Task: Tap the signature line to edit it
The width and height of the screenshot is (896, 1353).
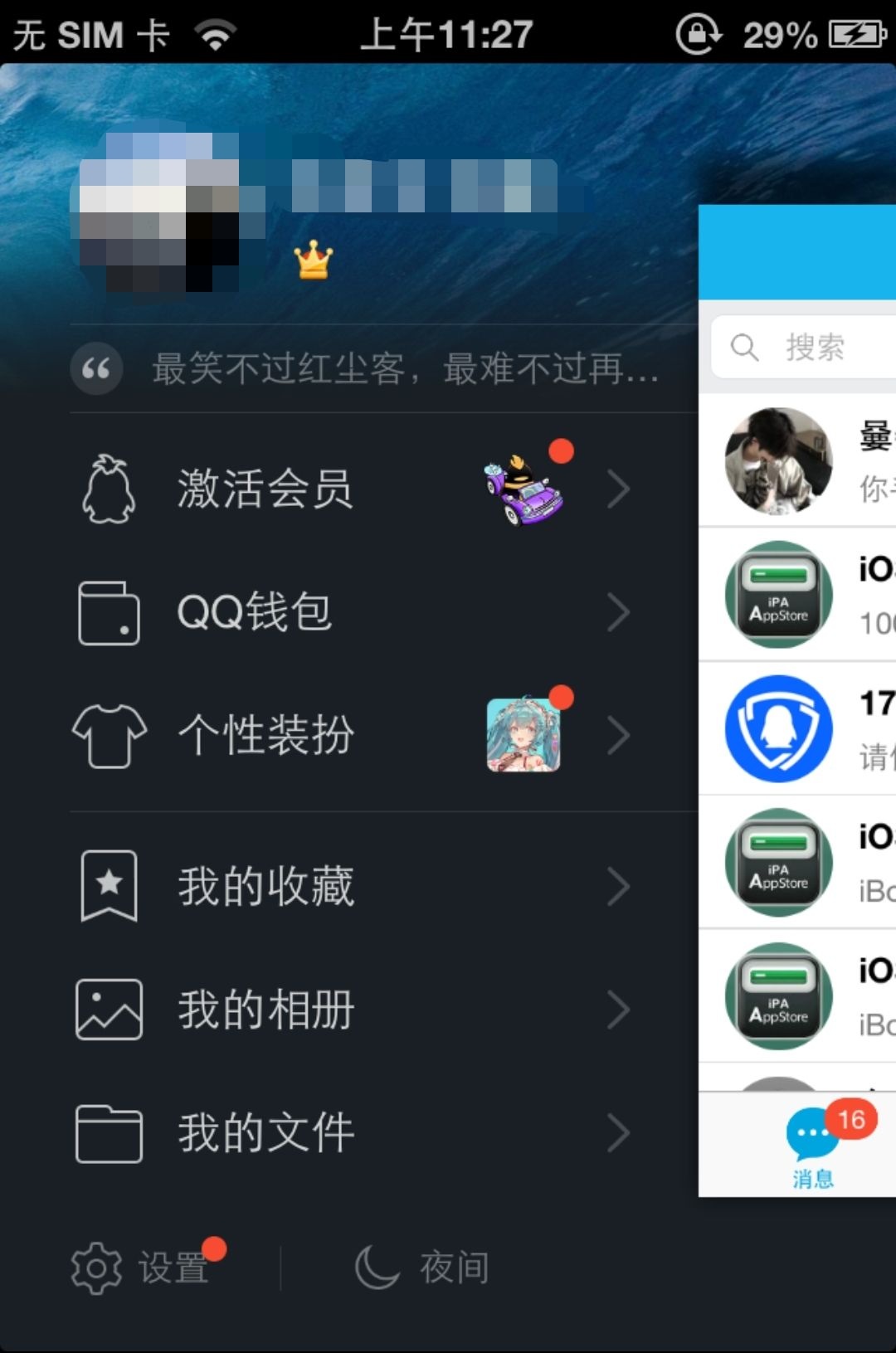Action: point(382,368)
